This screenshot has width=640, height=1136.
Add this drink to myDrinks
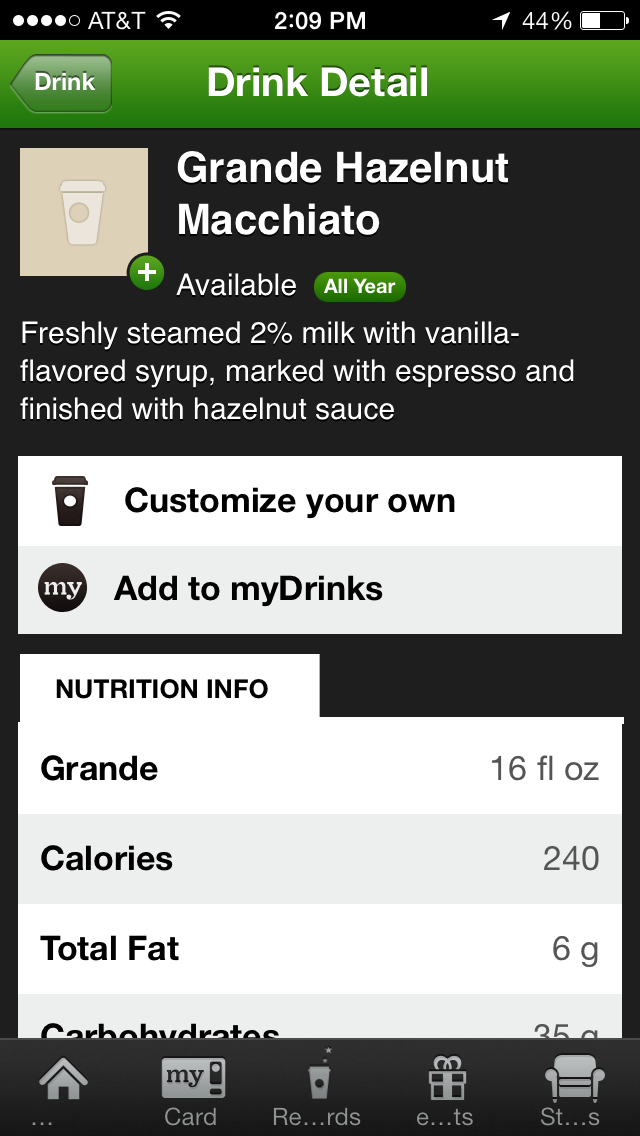tap(320, 589)
